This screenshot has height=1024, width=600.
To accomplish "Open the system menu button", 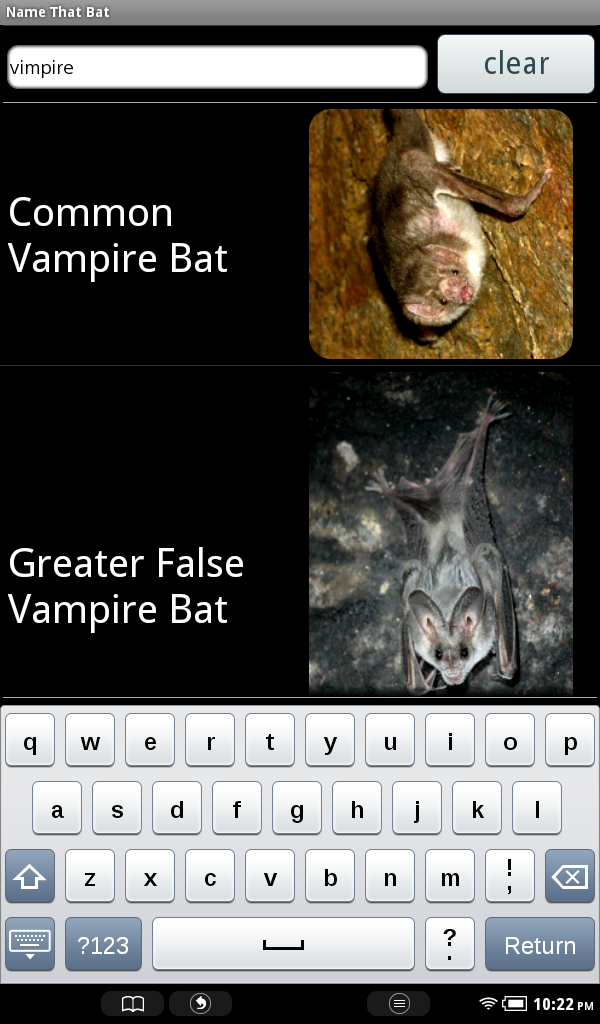I will tap(398, 1003).
